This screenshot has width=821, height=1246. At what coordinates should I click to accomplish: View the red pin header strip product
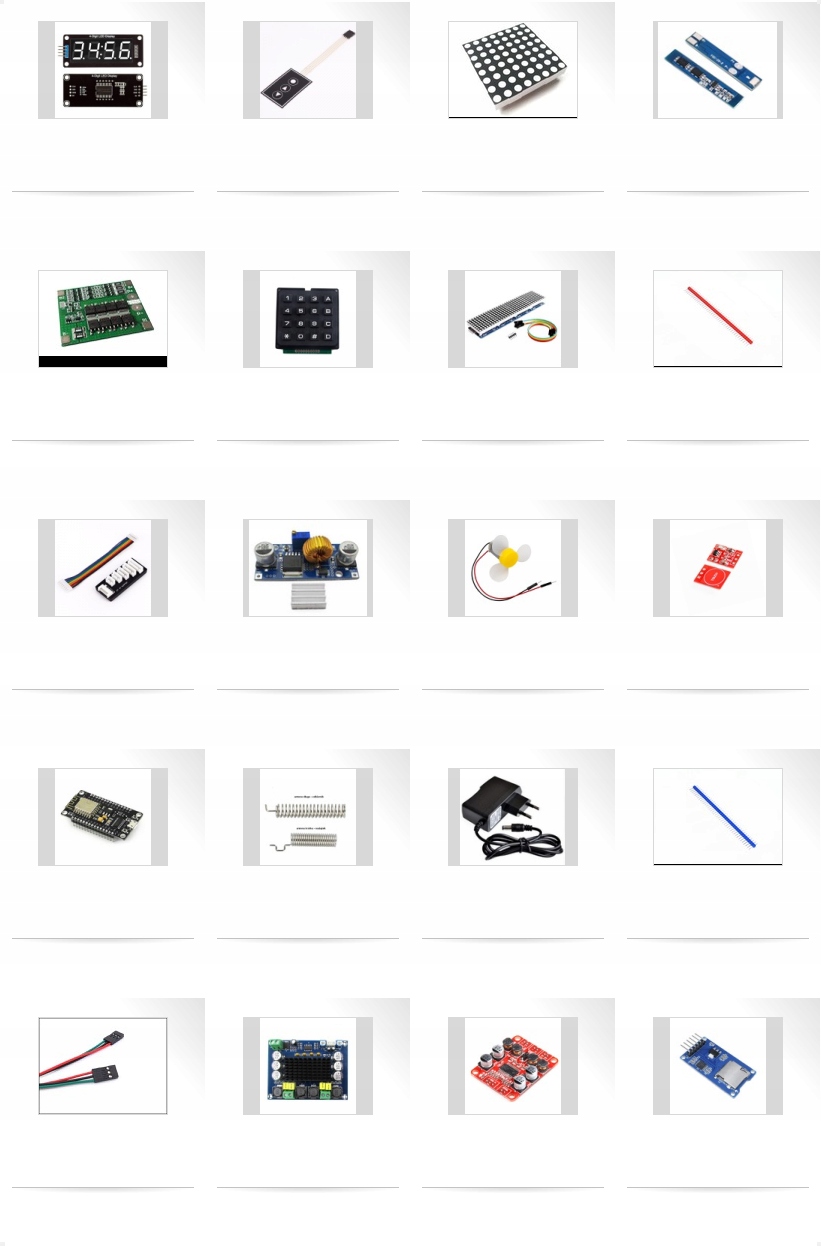pos(718,318)
